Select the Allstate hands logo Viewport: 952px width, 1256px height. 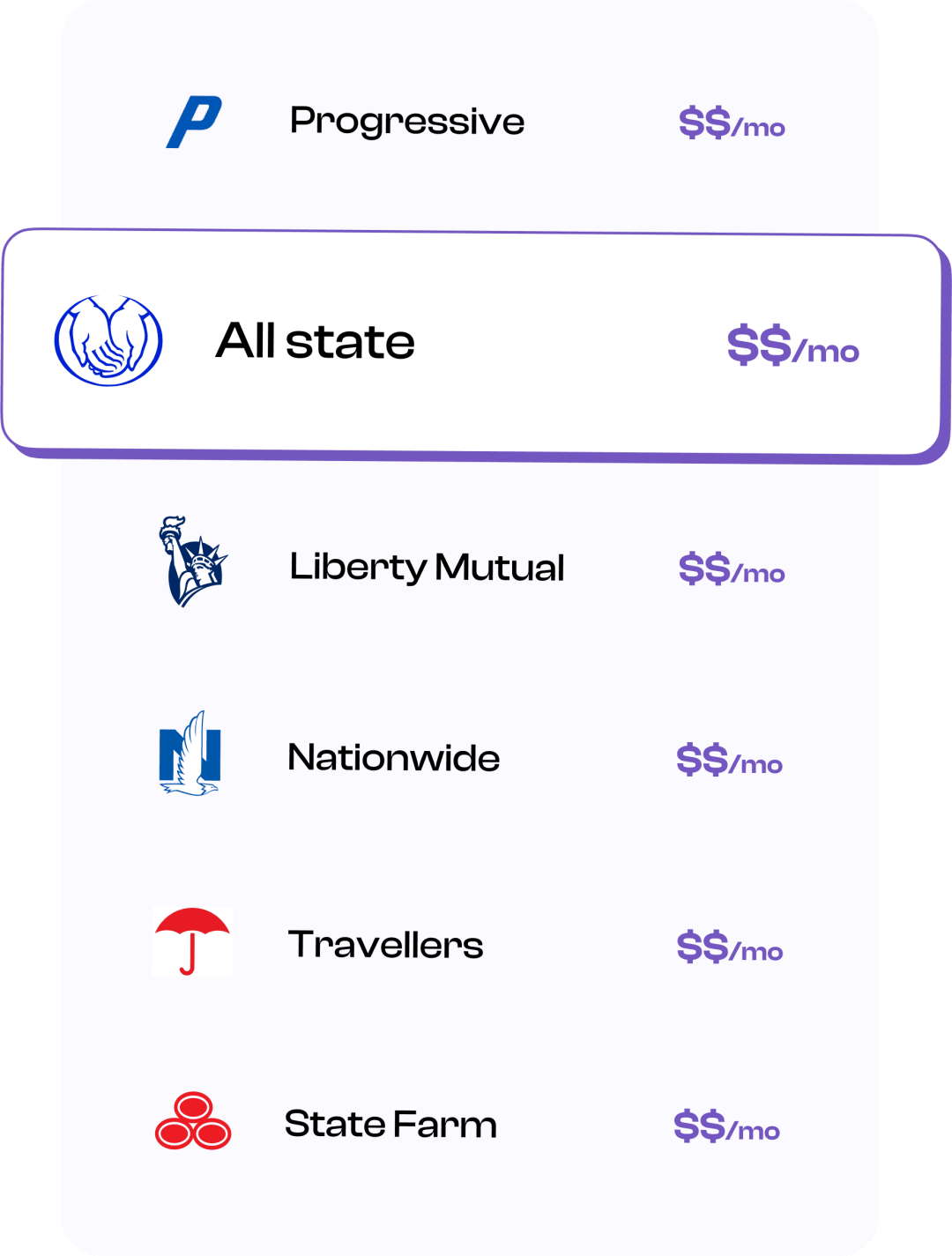[x=106, y=340]
